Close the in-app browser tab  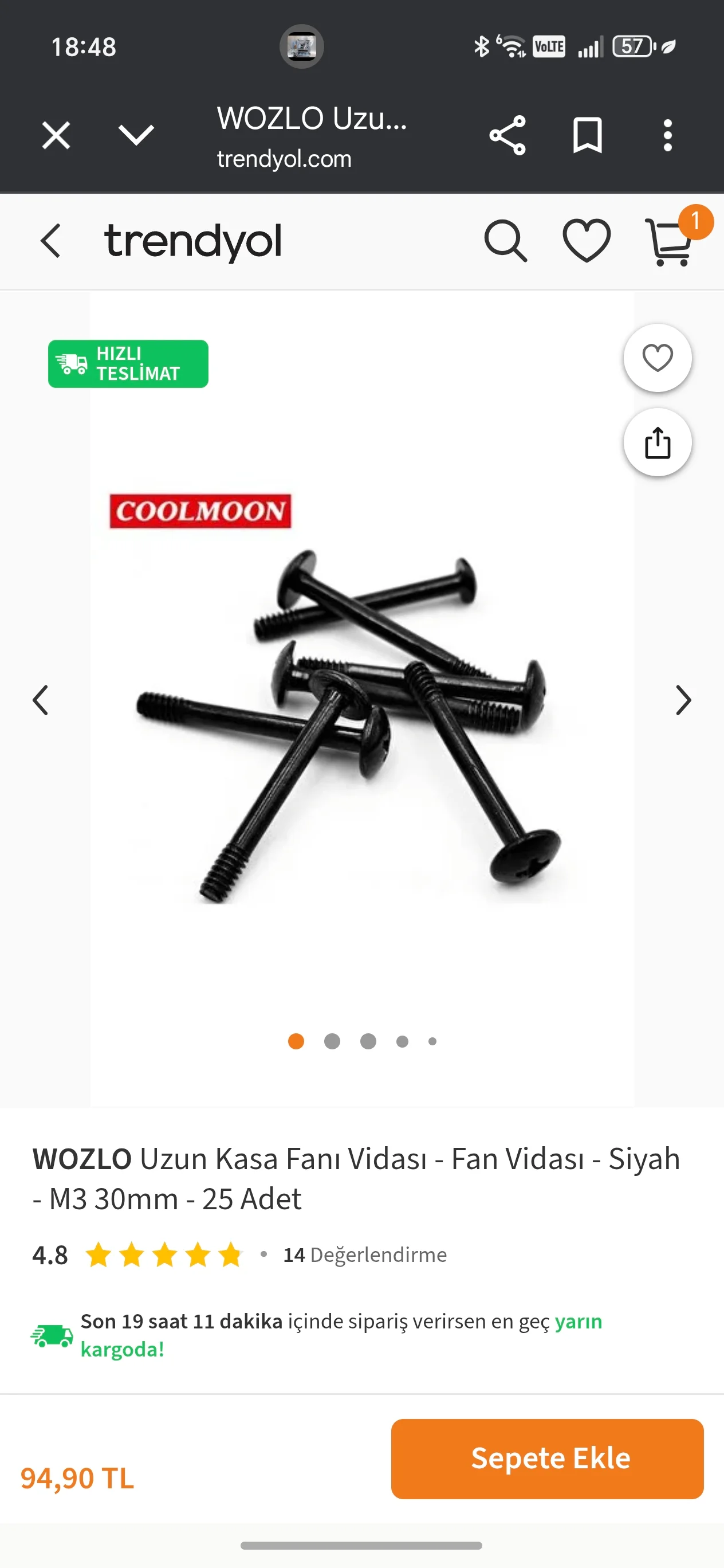[x=56, y=135]
